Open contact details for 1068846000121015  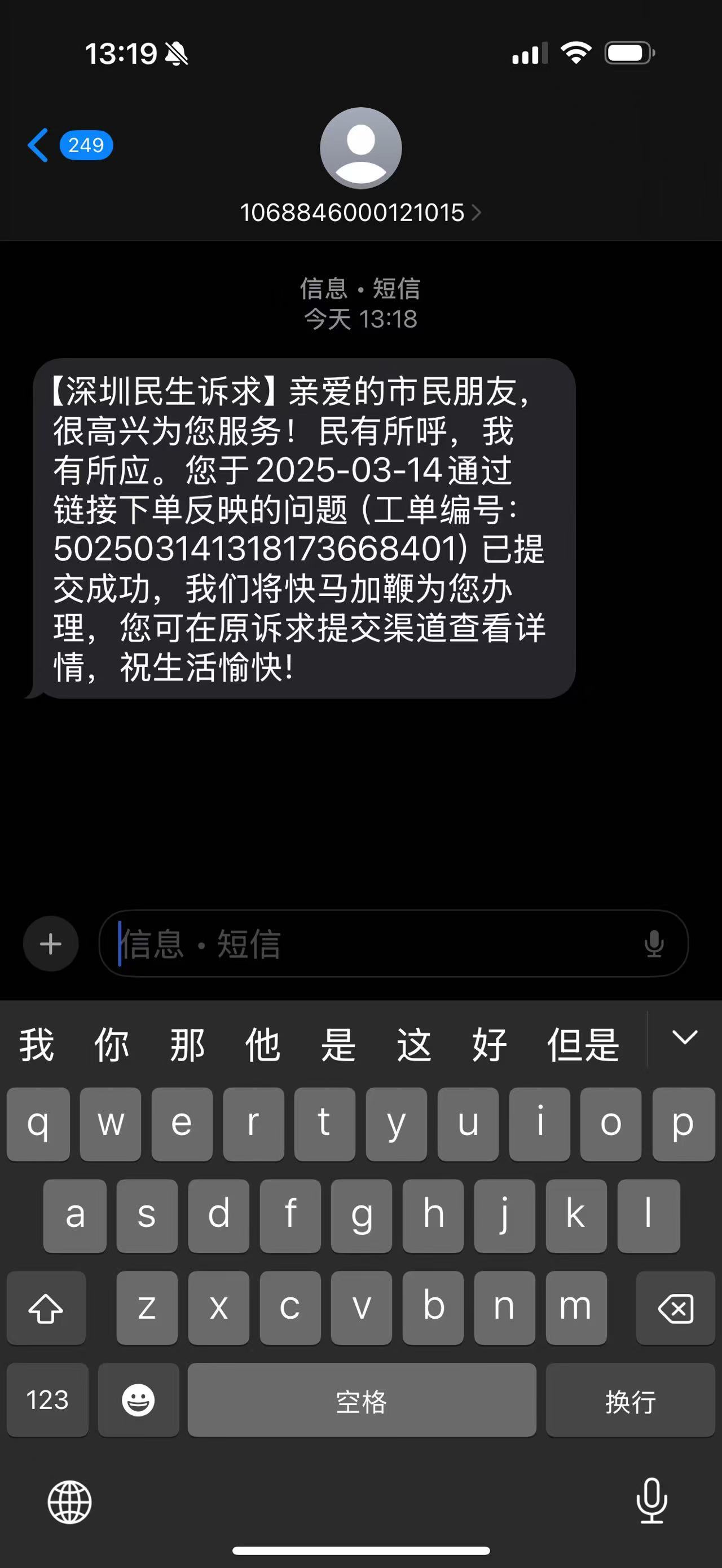pos(360,213)
